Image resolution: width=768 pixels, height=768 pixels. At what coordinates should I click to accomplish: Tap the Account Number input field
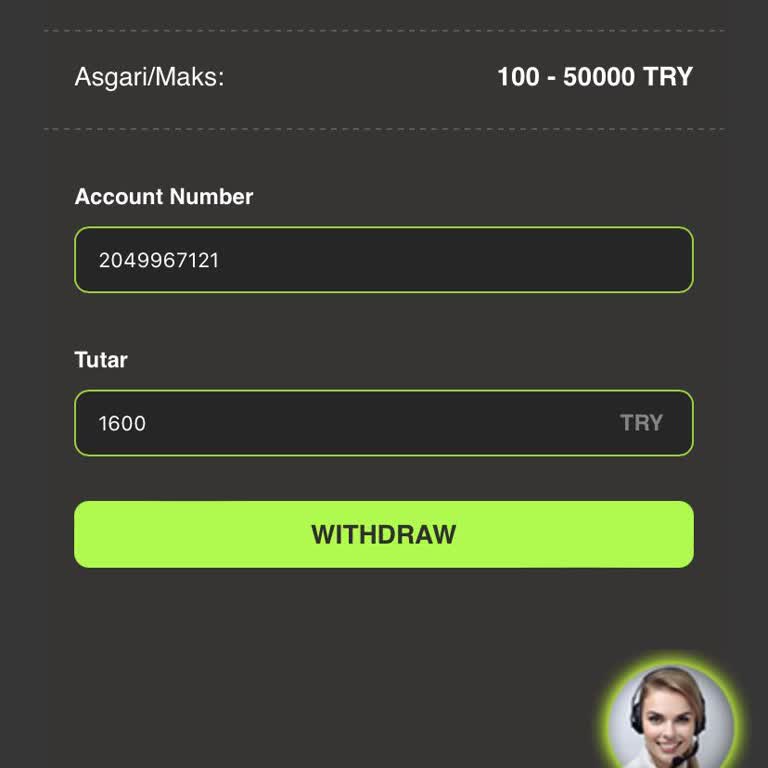383,260
